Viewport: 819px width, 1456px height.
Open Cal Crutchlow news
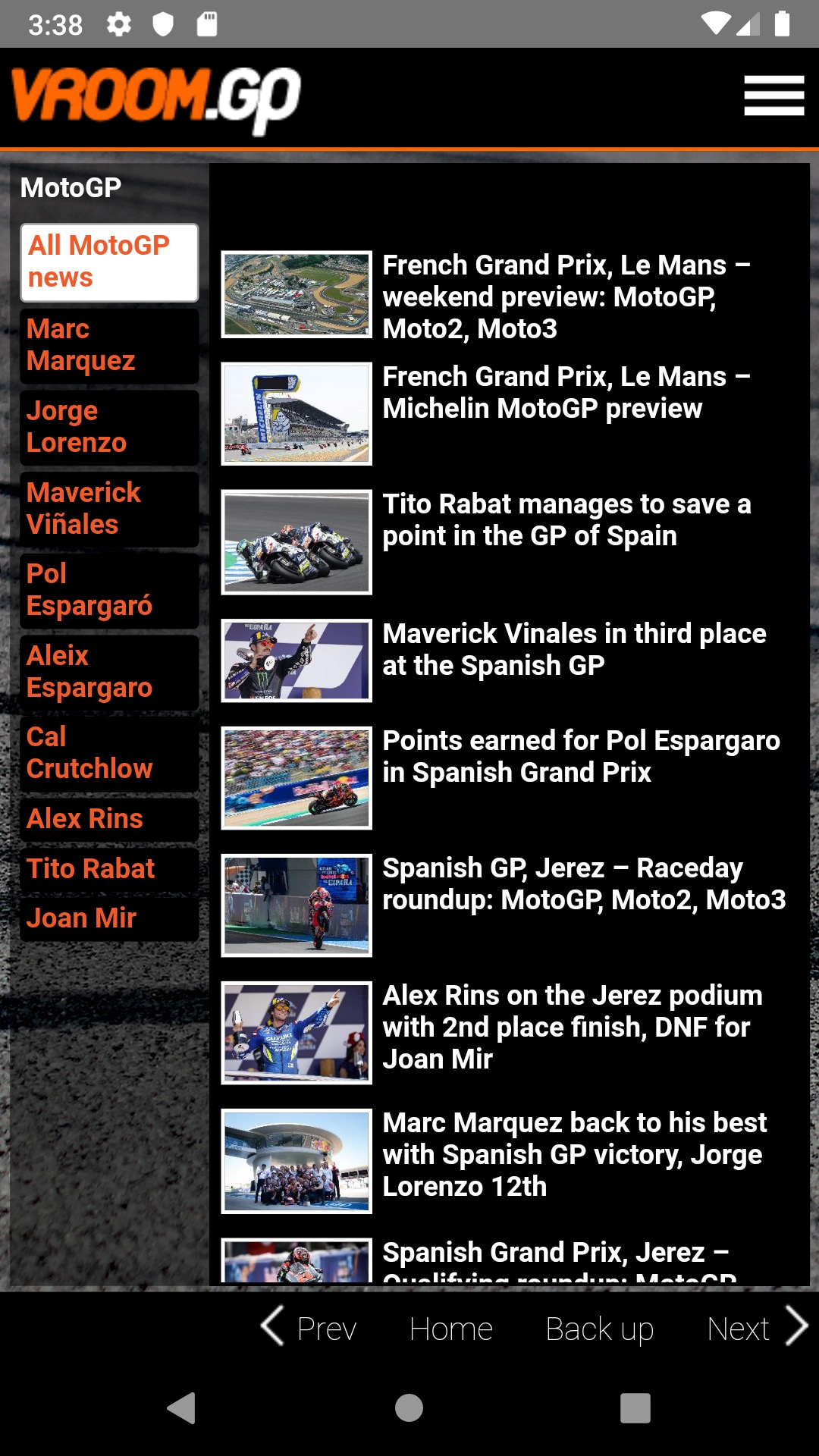pos(109,753)
